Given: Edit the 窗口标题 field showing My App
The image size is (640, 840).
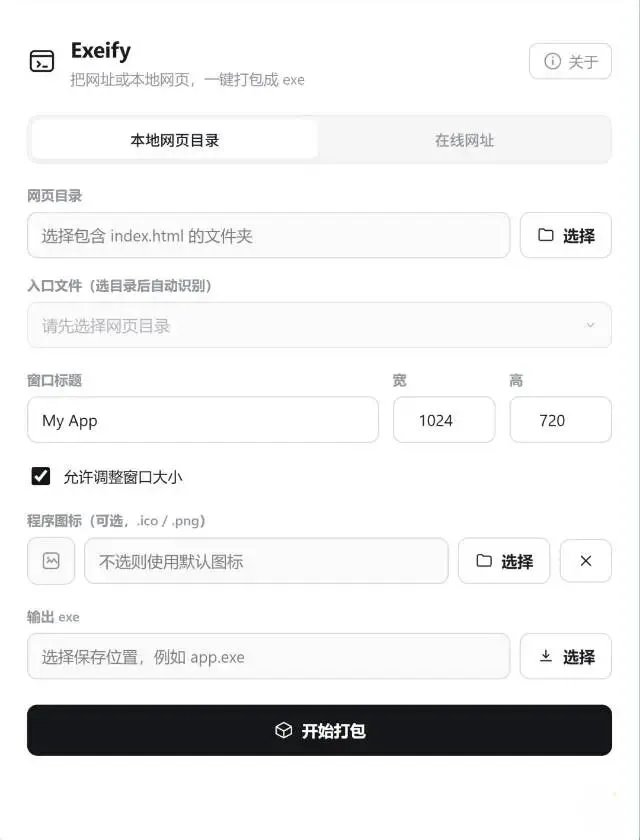Looking at the screenshot, I should (203, 420).
